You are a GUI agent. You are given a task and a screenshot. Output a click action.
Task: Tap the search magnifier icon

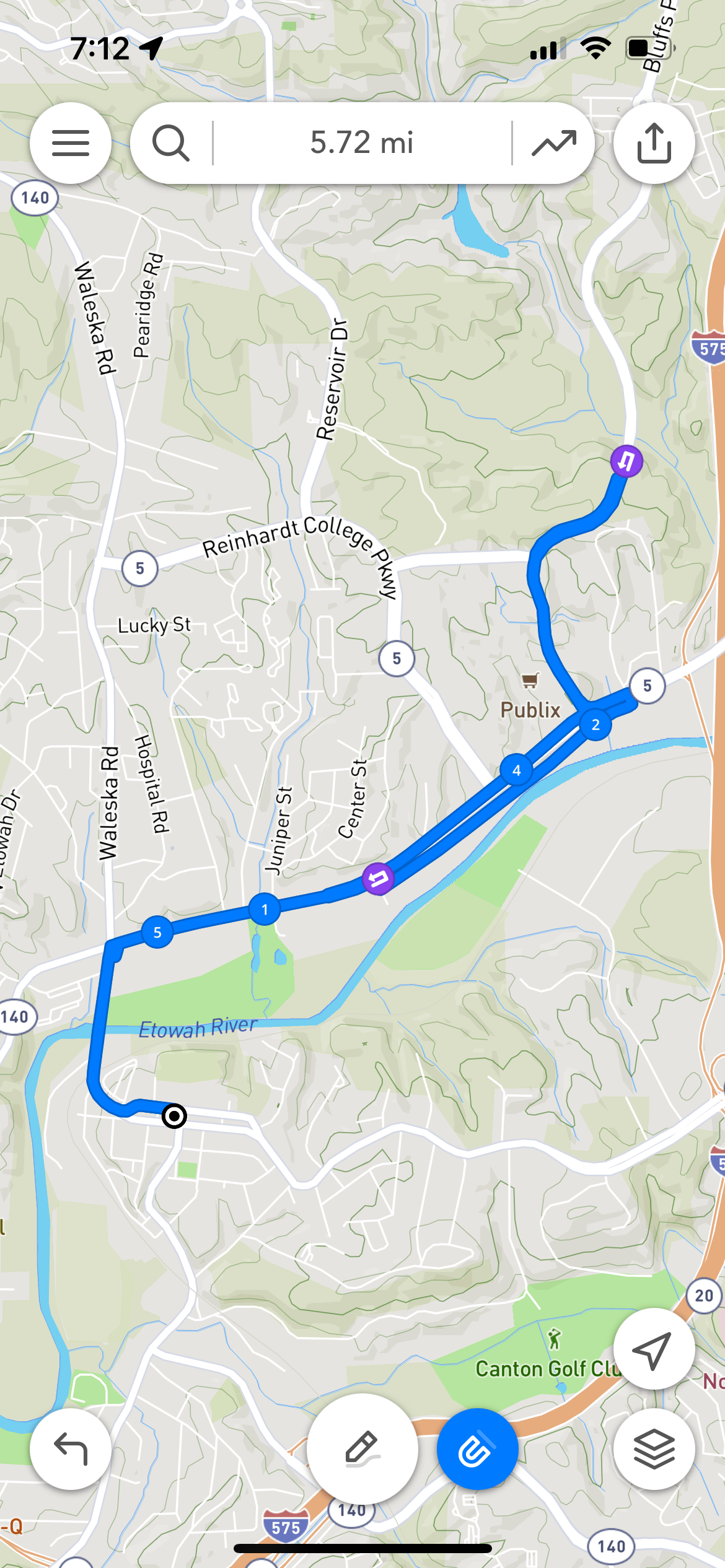[x=170, y=143]
